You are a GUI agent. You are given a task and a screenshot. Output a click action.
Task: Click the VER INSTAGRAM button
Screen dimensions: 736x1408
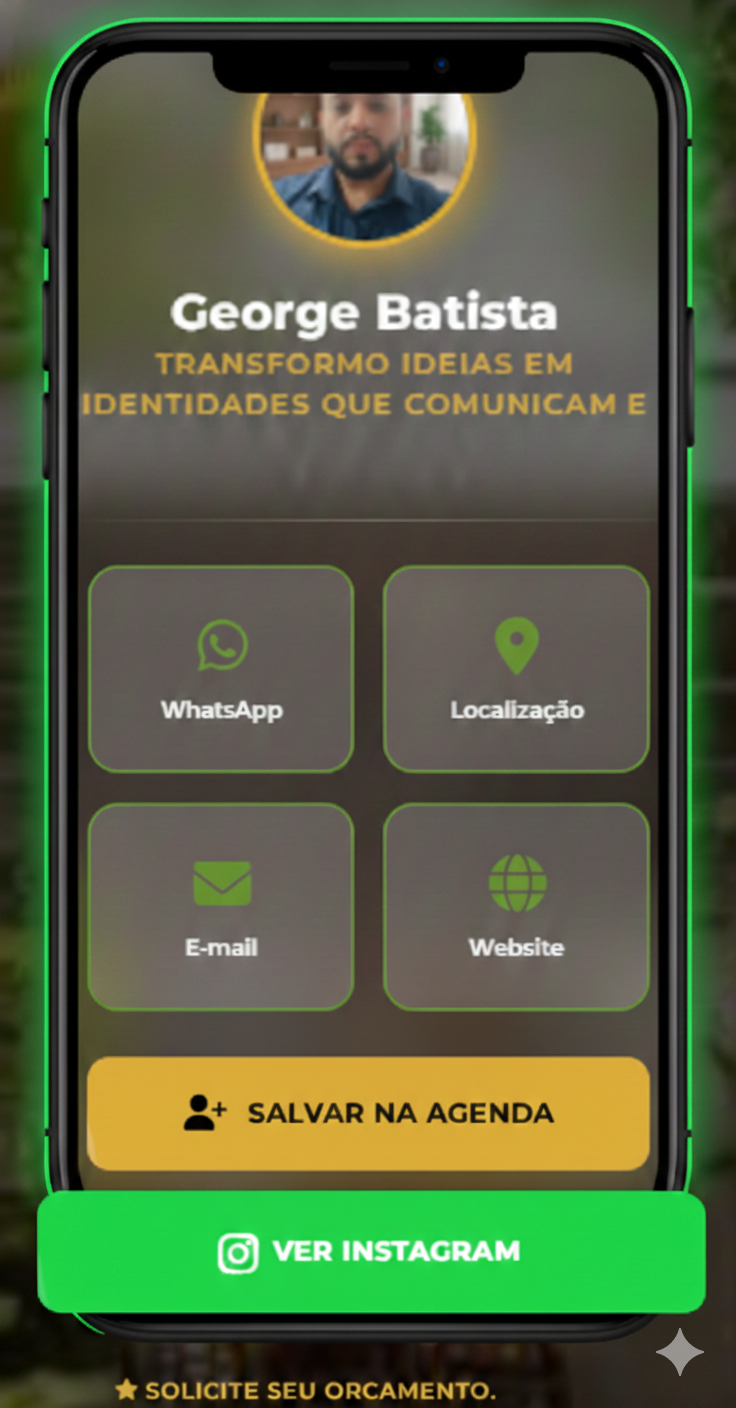(x=368, y=1251)
